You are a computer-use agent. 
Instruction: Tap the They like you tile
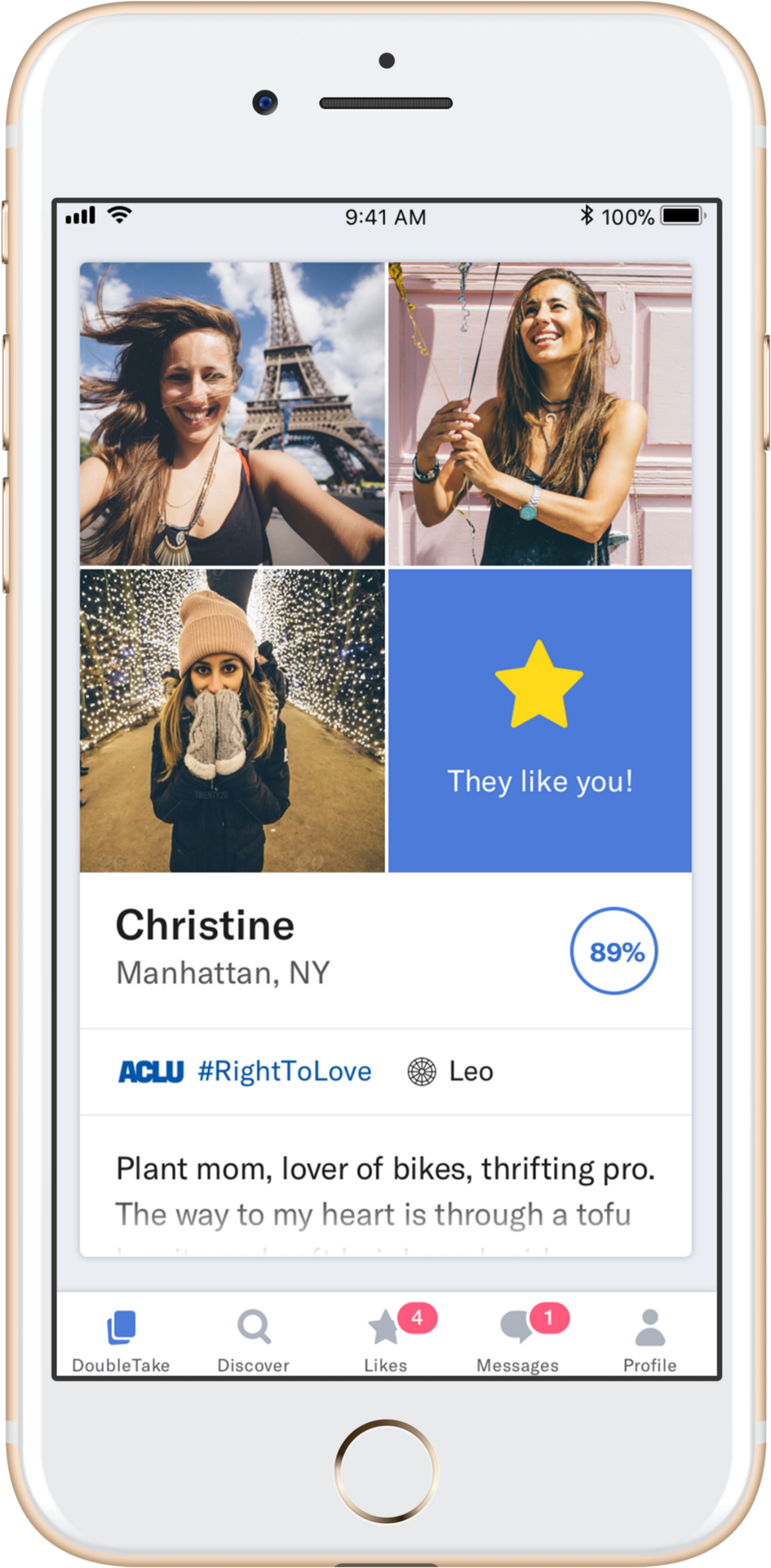539,720
